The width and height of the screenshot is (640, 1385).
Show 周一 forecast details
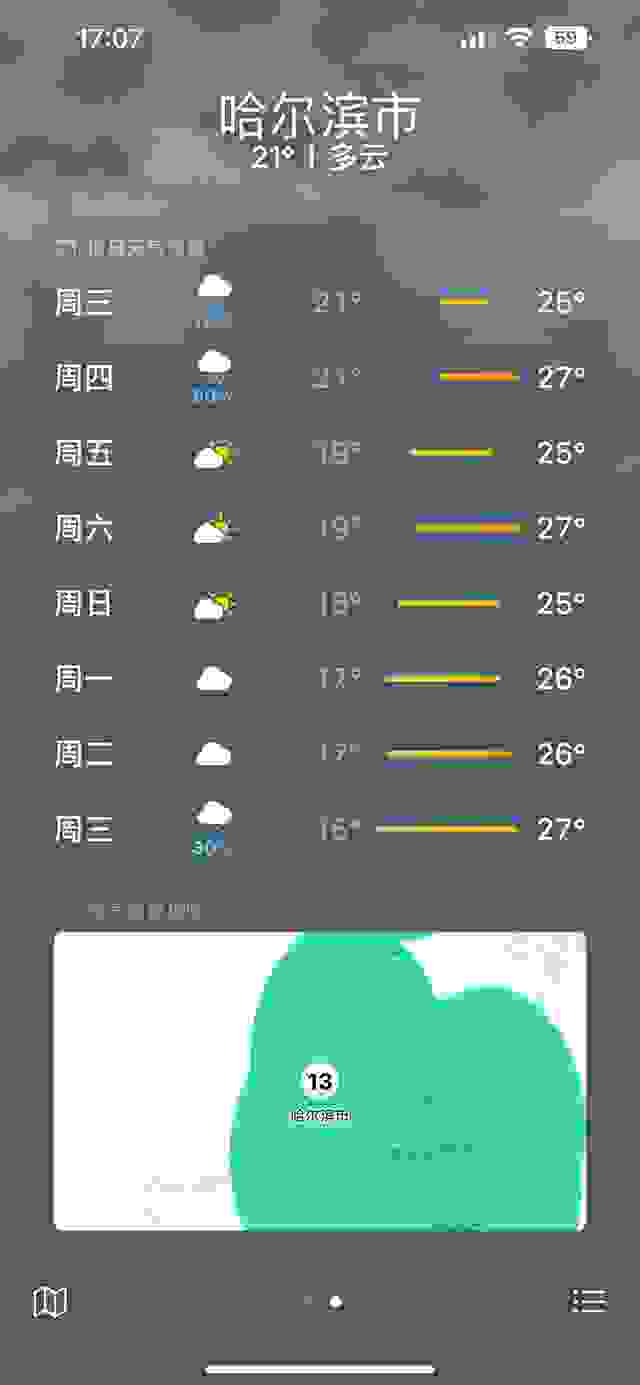320,679
